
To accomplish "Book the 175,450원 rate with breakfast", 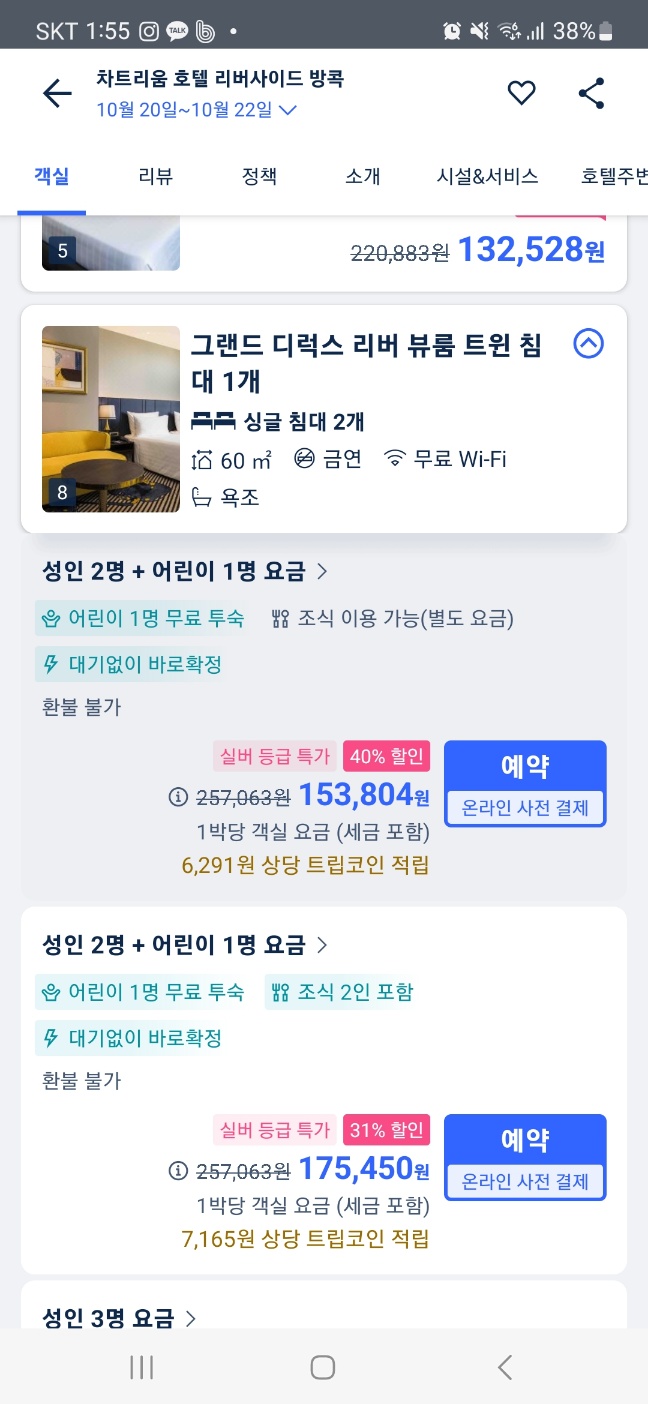I will [525, 1157].
